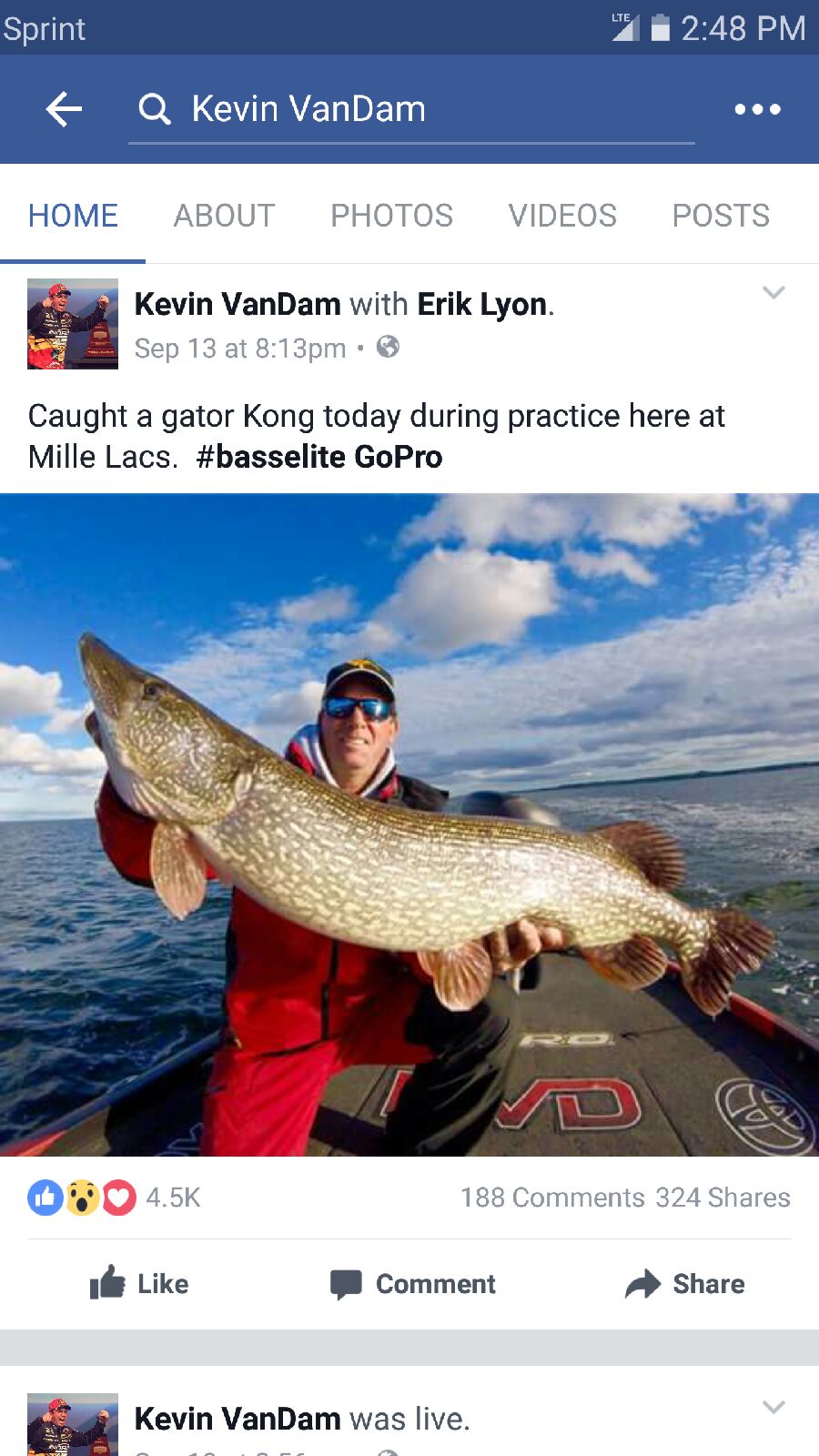Tap the Kevin VanDam search field
Image resolution: width=819 pixels, height=1456 pixels.
click(409, 109)
